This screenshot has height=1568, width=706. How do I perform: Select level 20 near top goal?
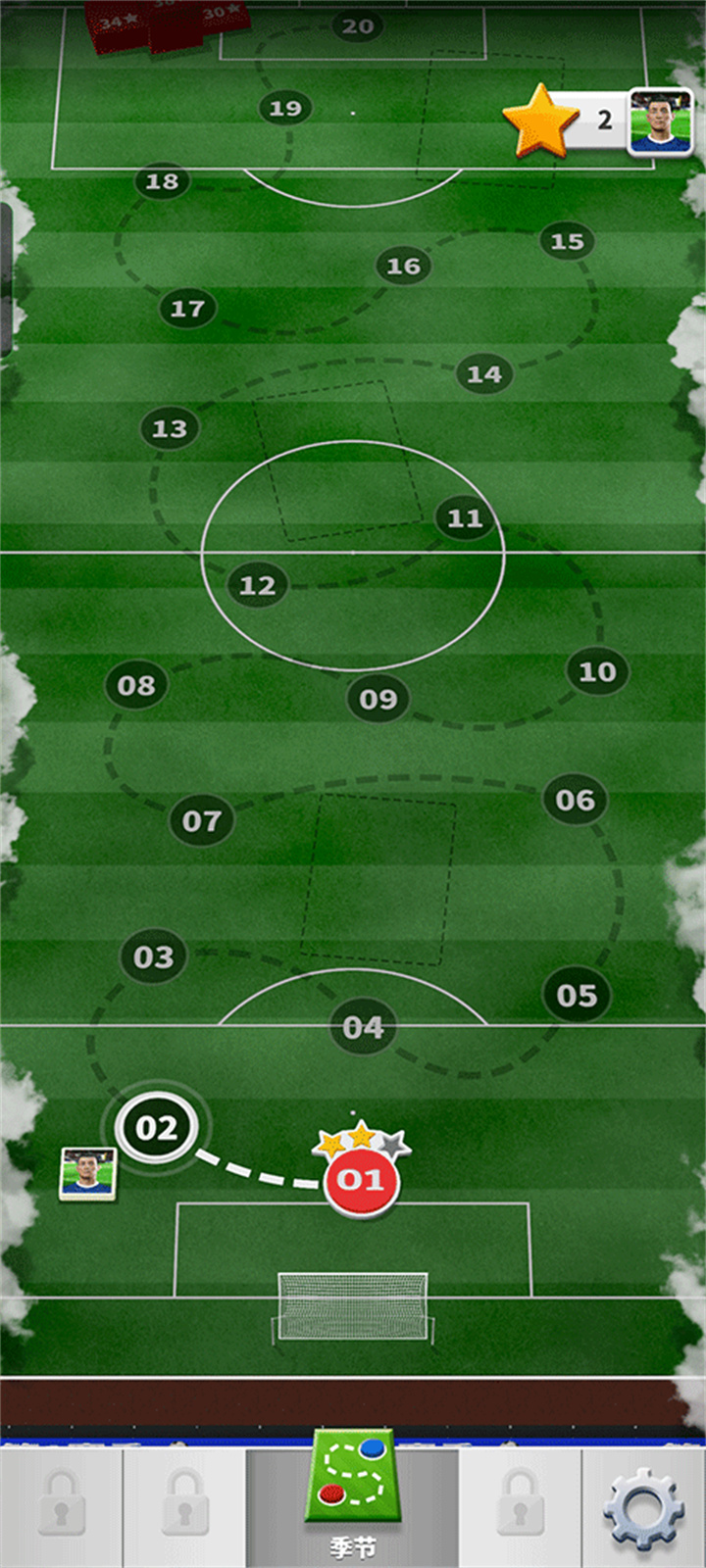click(x=357, y=26)
